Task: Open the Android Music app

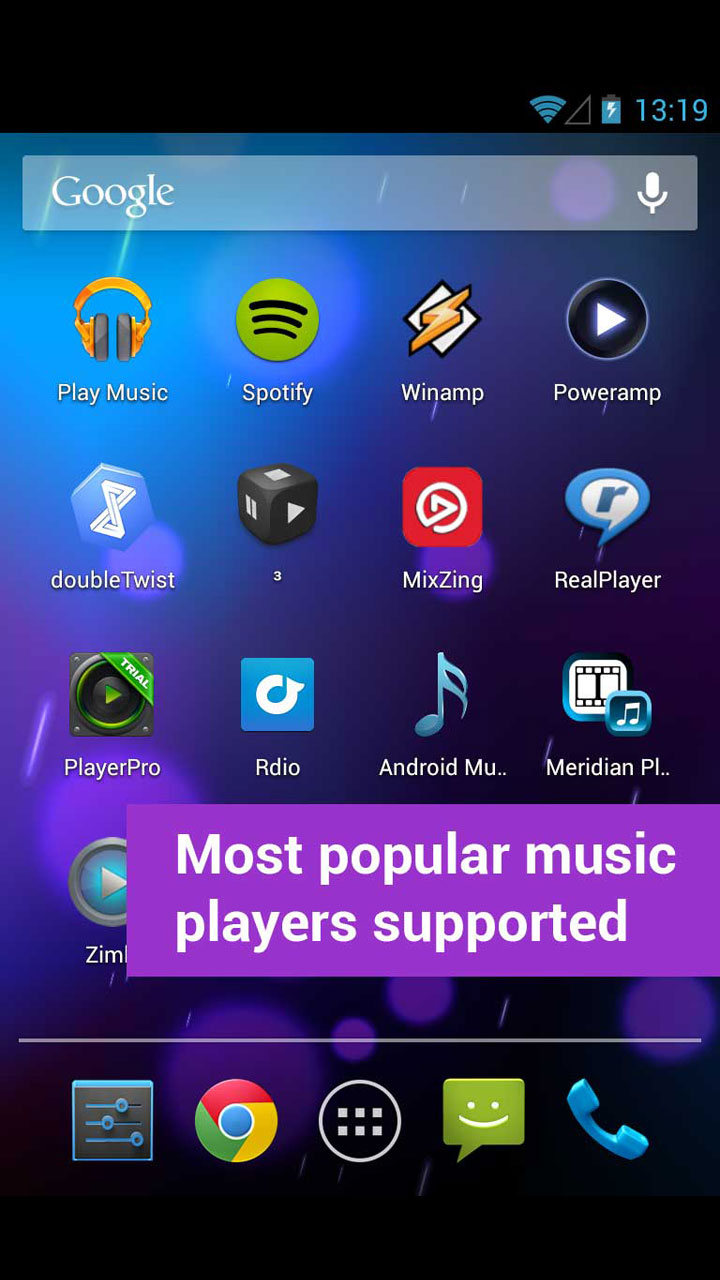Action: (442, 695)
